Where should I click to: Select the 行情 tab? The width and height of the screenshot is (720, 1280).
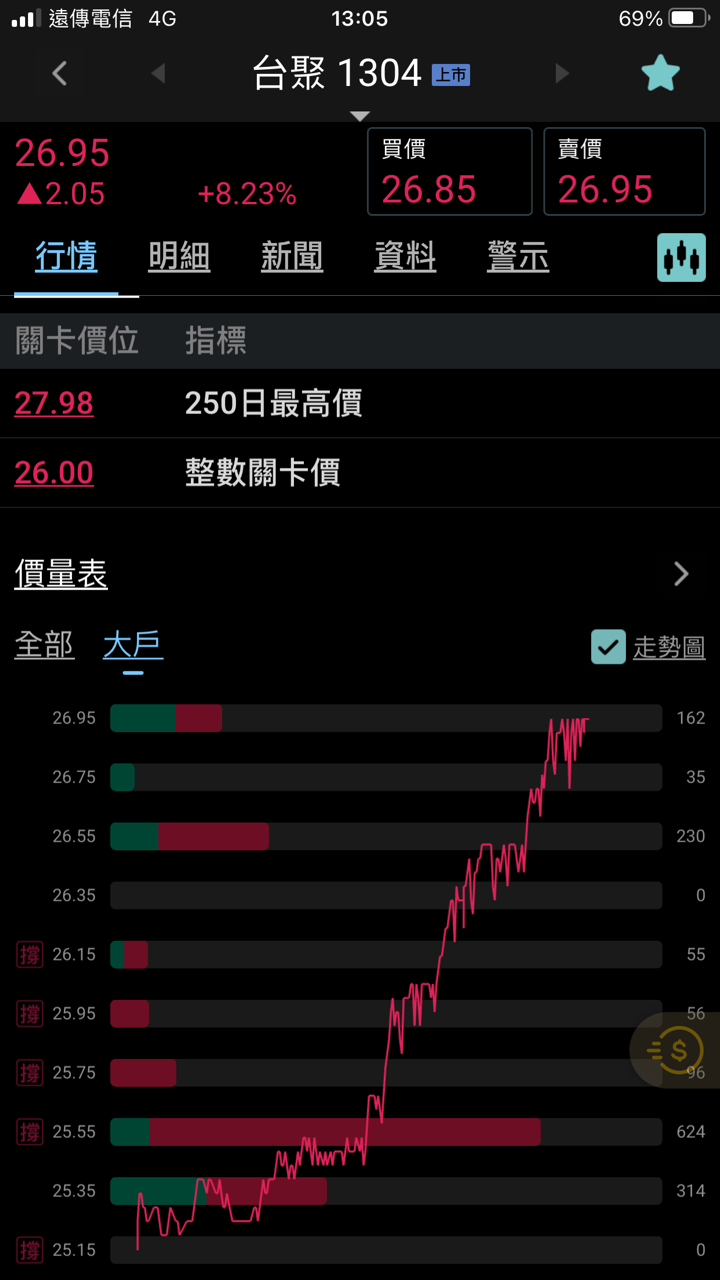pos(66,258)
